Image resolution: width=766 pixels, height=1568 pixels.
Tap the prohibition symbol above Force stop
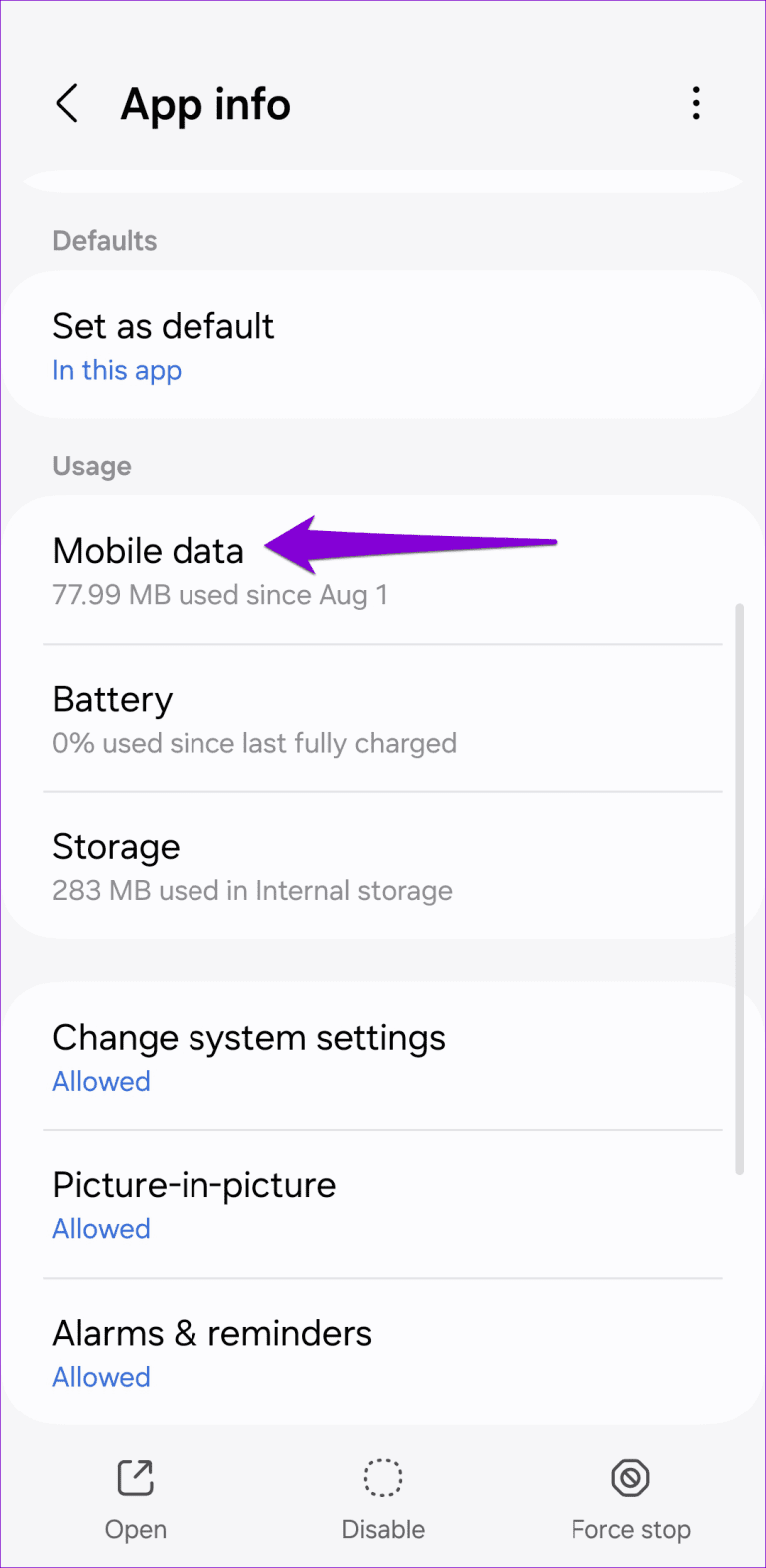[x=630, y=1478]
